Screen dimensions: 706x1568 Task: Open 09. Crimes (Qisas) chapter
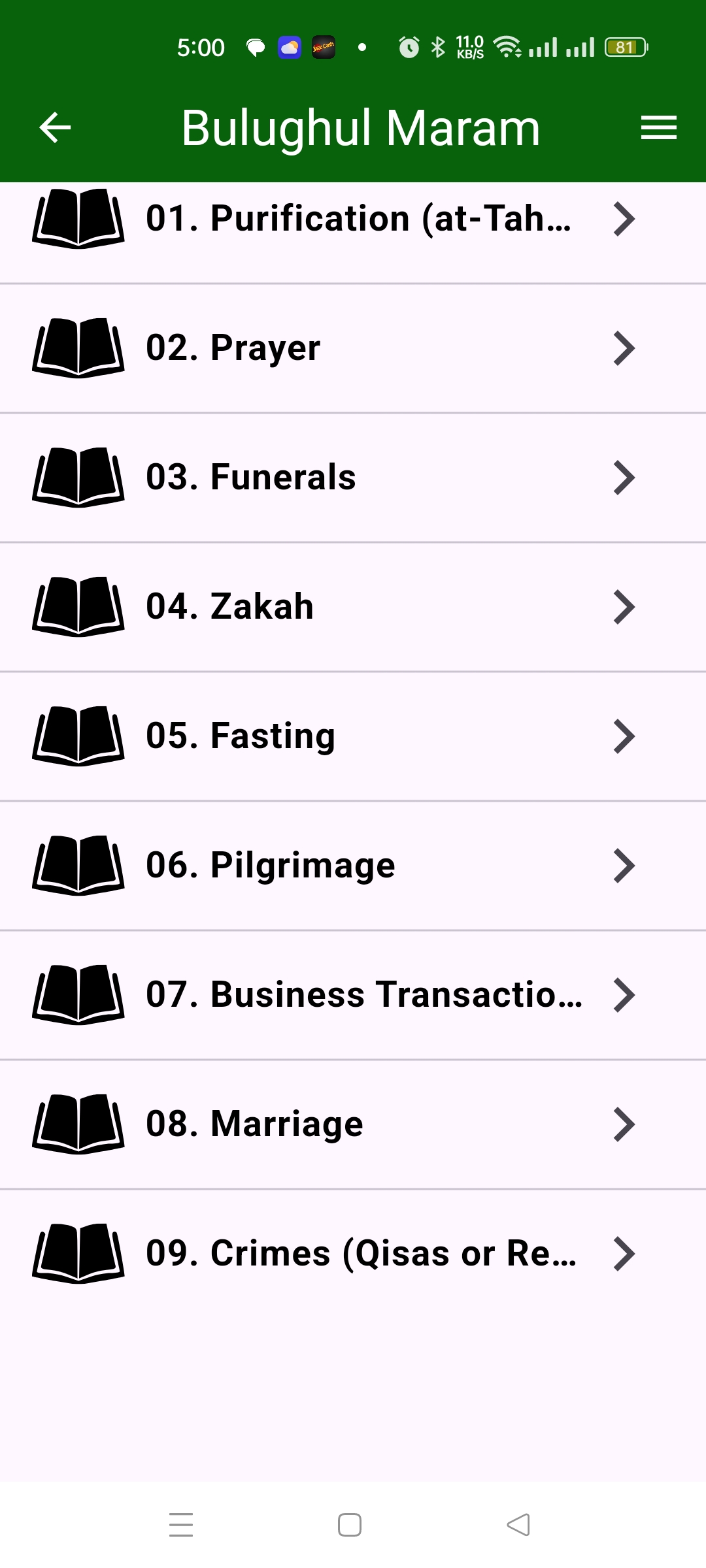point(353,1254)
